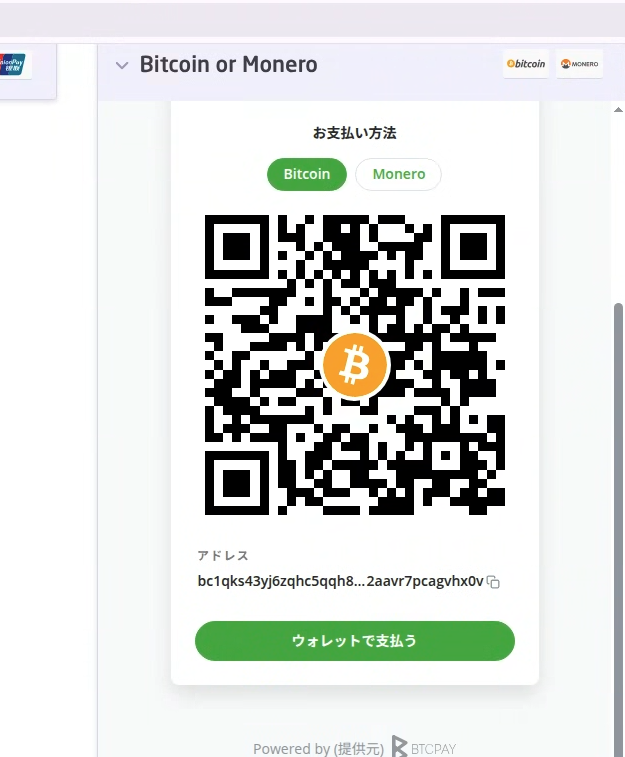625x757 pixels.
Task: Tap ウォレットで支払う button
Action: (x=354, y=641)
